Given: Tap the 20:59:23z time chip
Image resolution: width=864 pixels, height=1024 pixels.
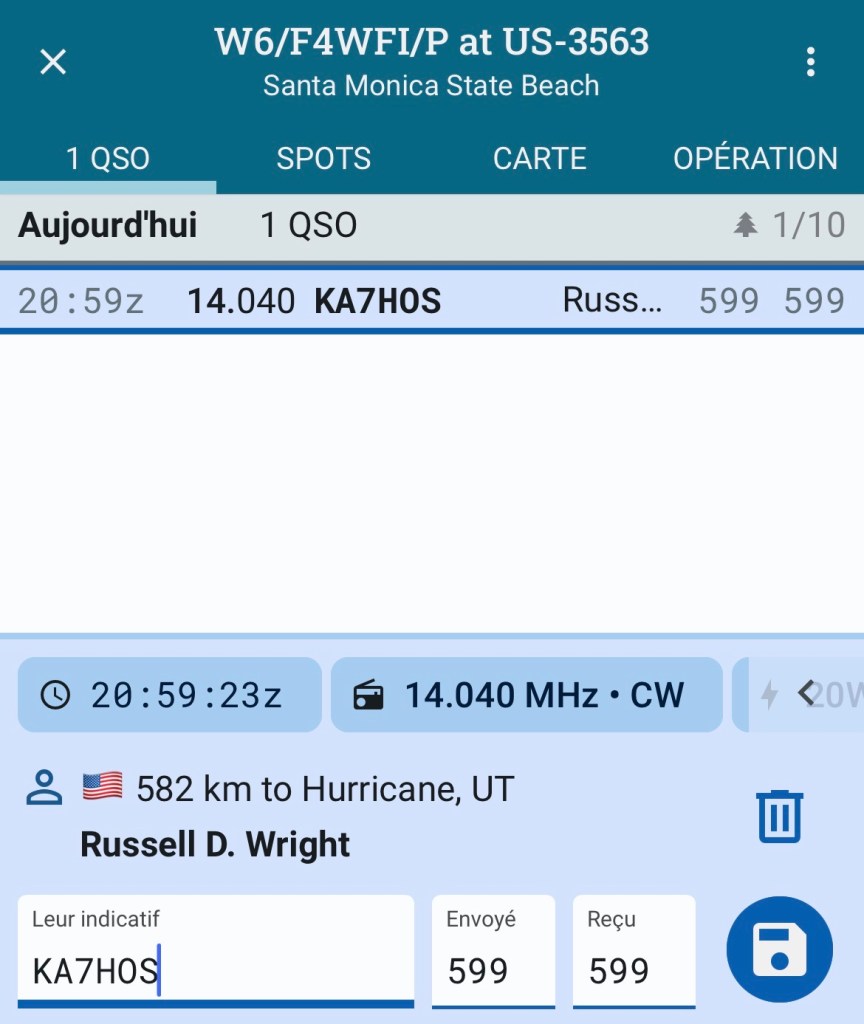Looking at the screenshot, I should pos(170,695).
